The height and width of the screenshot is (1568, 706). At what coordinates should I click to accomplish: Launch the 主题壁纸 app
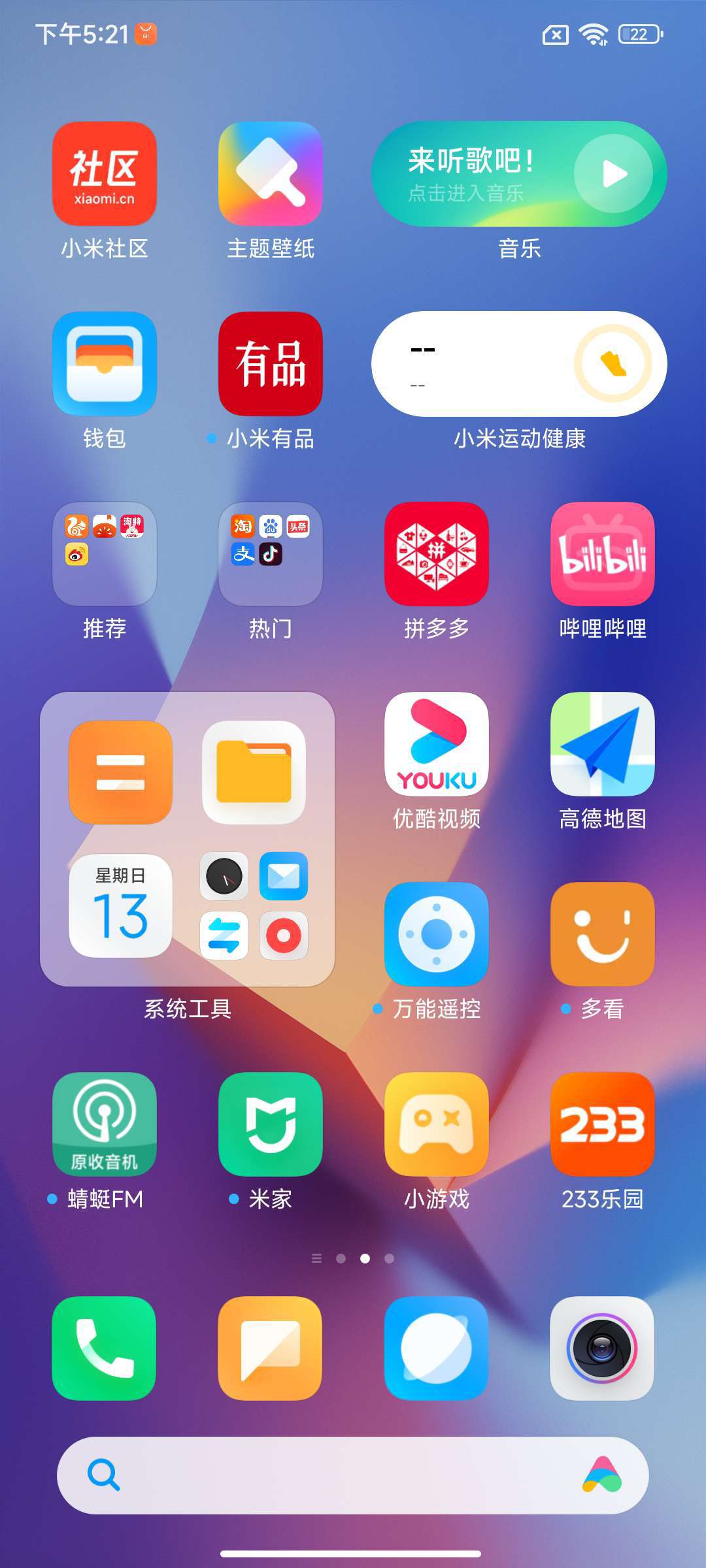(270, 174)
